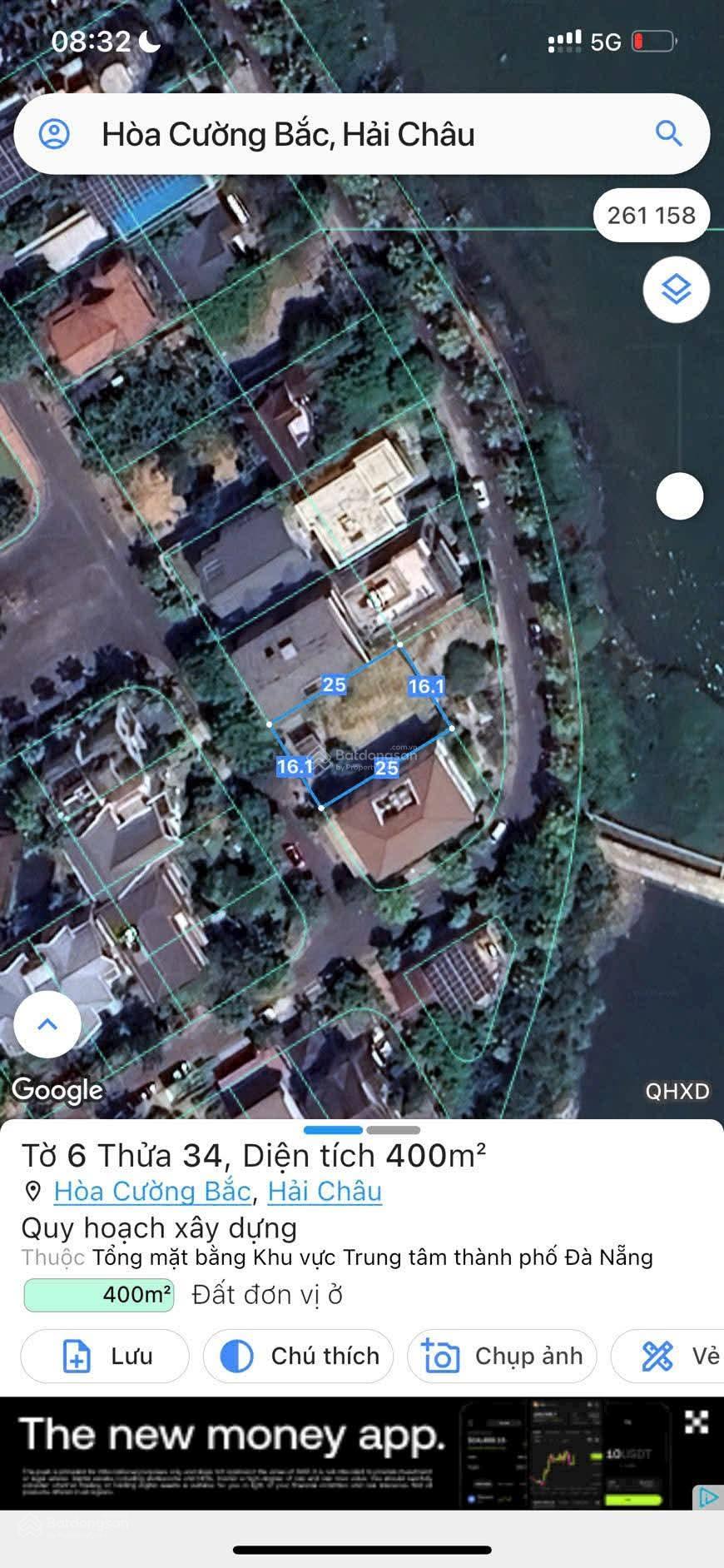Open the Hòa Cường Bắc link
Screen dimensions: 724x1568
(152, 1192)
